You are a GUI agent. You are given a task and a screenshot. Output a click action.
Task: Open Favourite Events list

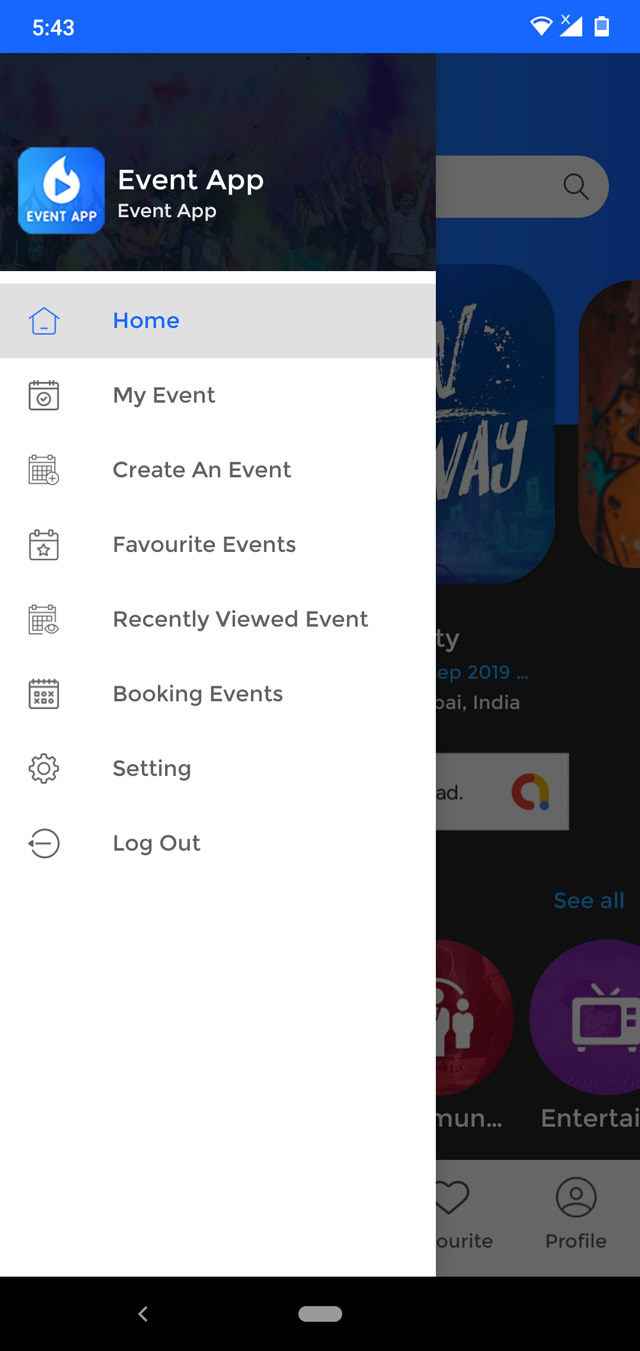point(218,545)
